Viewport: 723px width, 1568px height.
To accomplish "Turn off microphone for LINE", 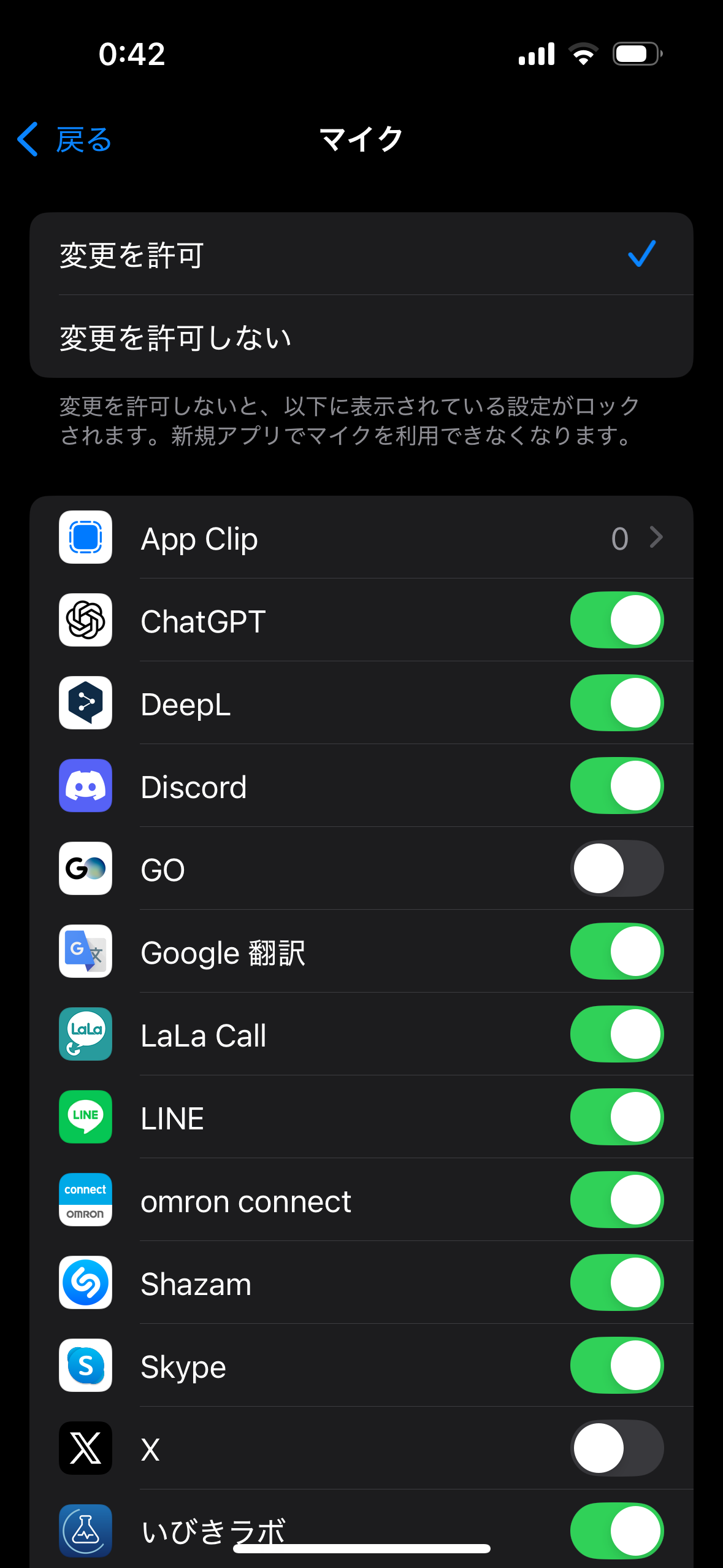I will 616,1117.
